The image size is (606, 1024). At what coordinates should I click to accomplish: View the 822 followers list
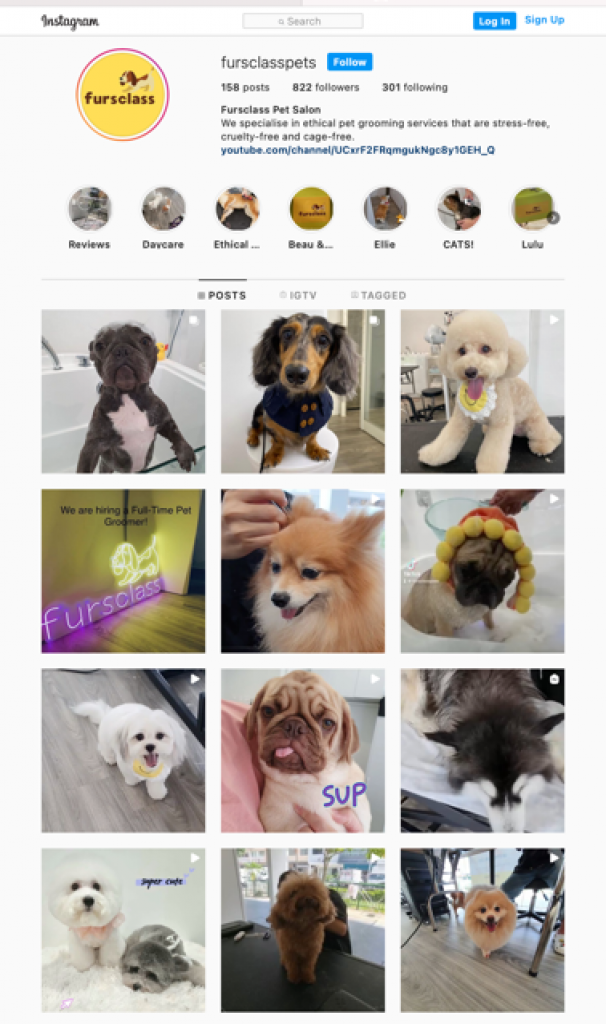coord(325,88)
